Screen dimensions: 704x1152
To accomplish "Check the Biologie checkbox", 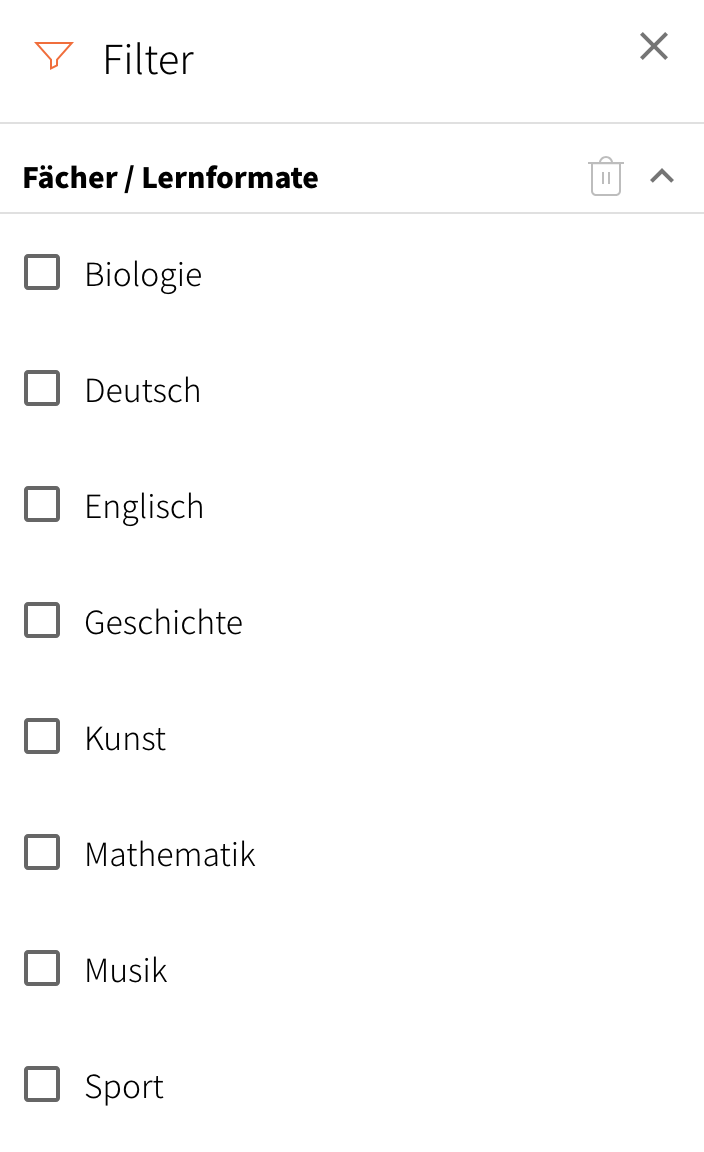I will point(42,272).
